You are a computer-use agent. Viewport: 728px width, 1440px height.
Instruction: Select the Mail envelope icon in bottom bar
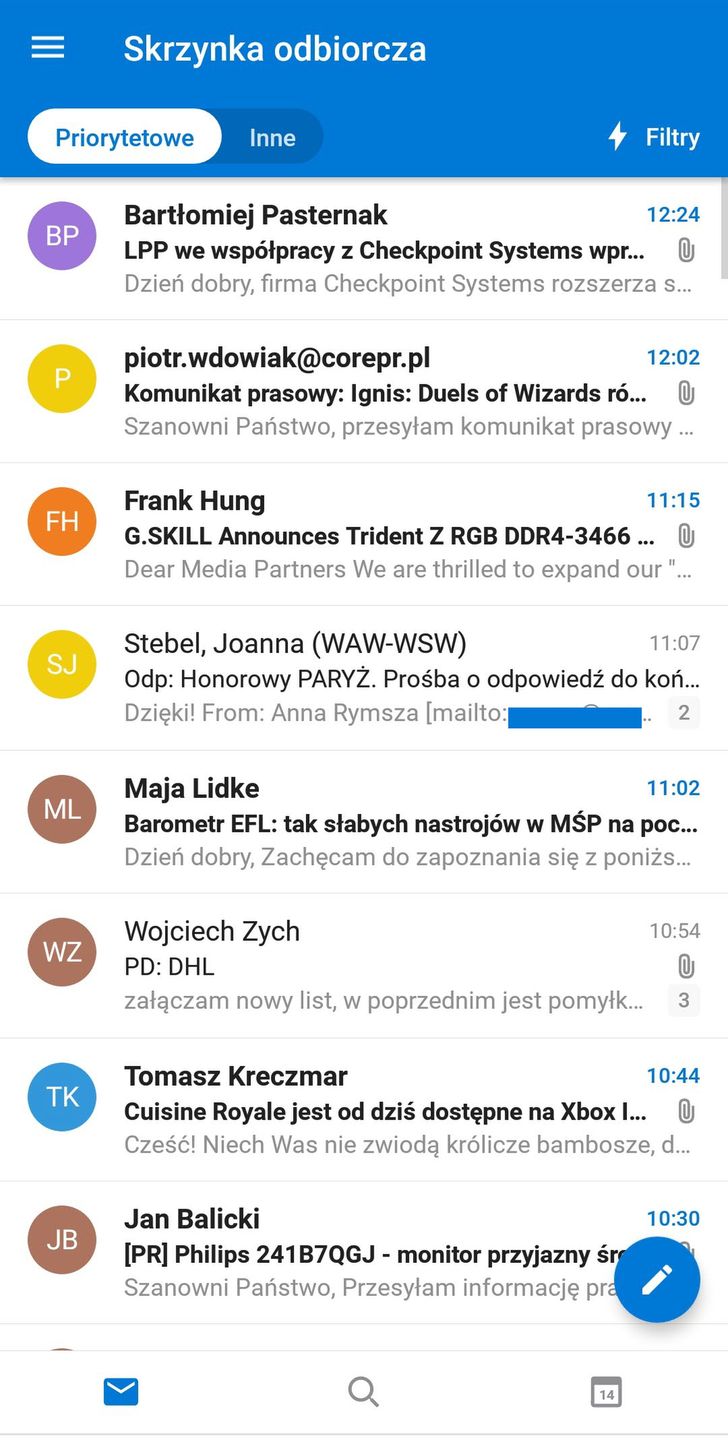[121, 1391]
